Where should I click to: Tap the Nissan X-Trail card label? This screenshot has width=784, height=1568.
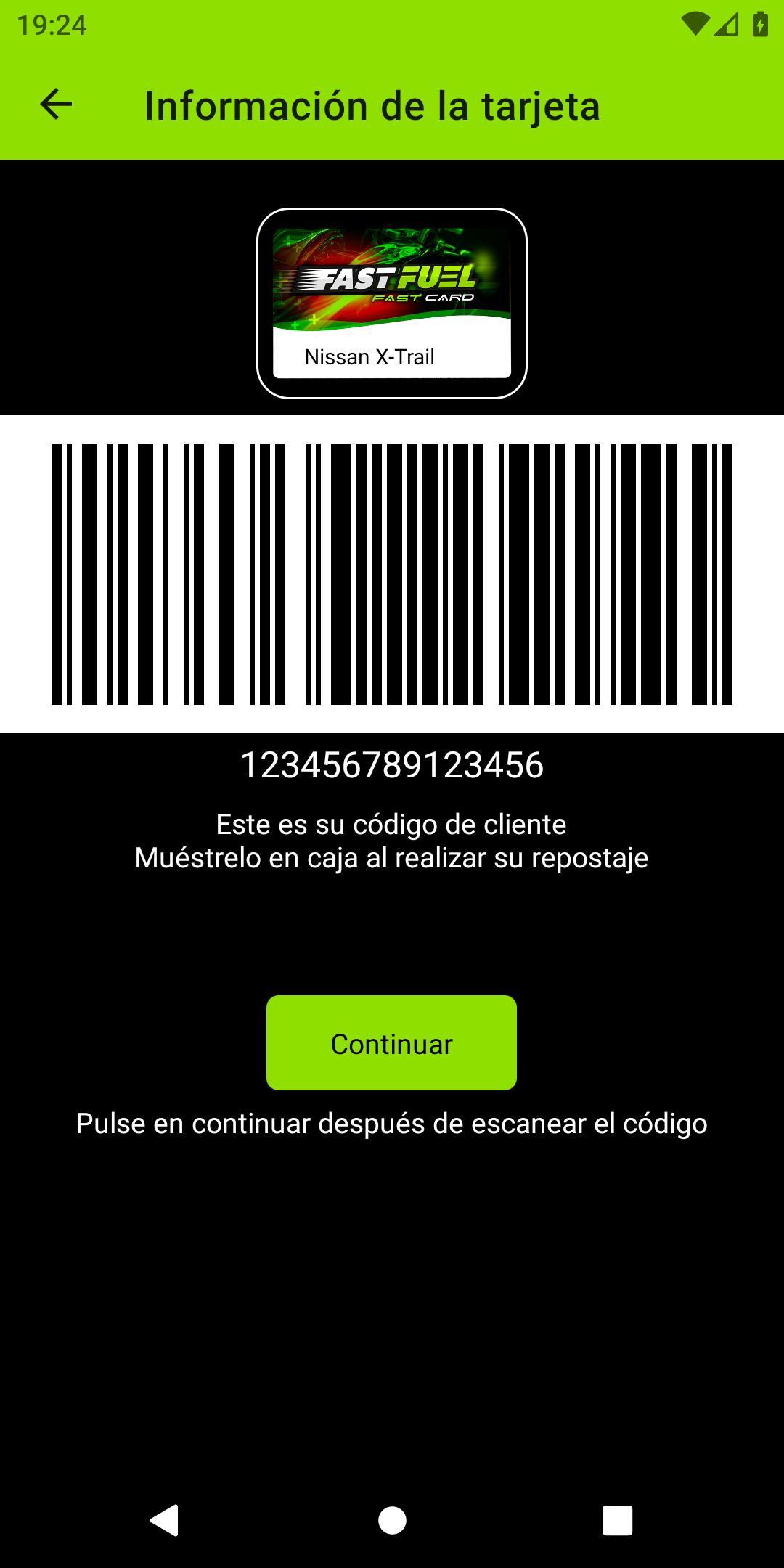[x=369, y=356]
